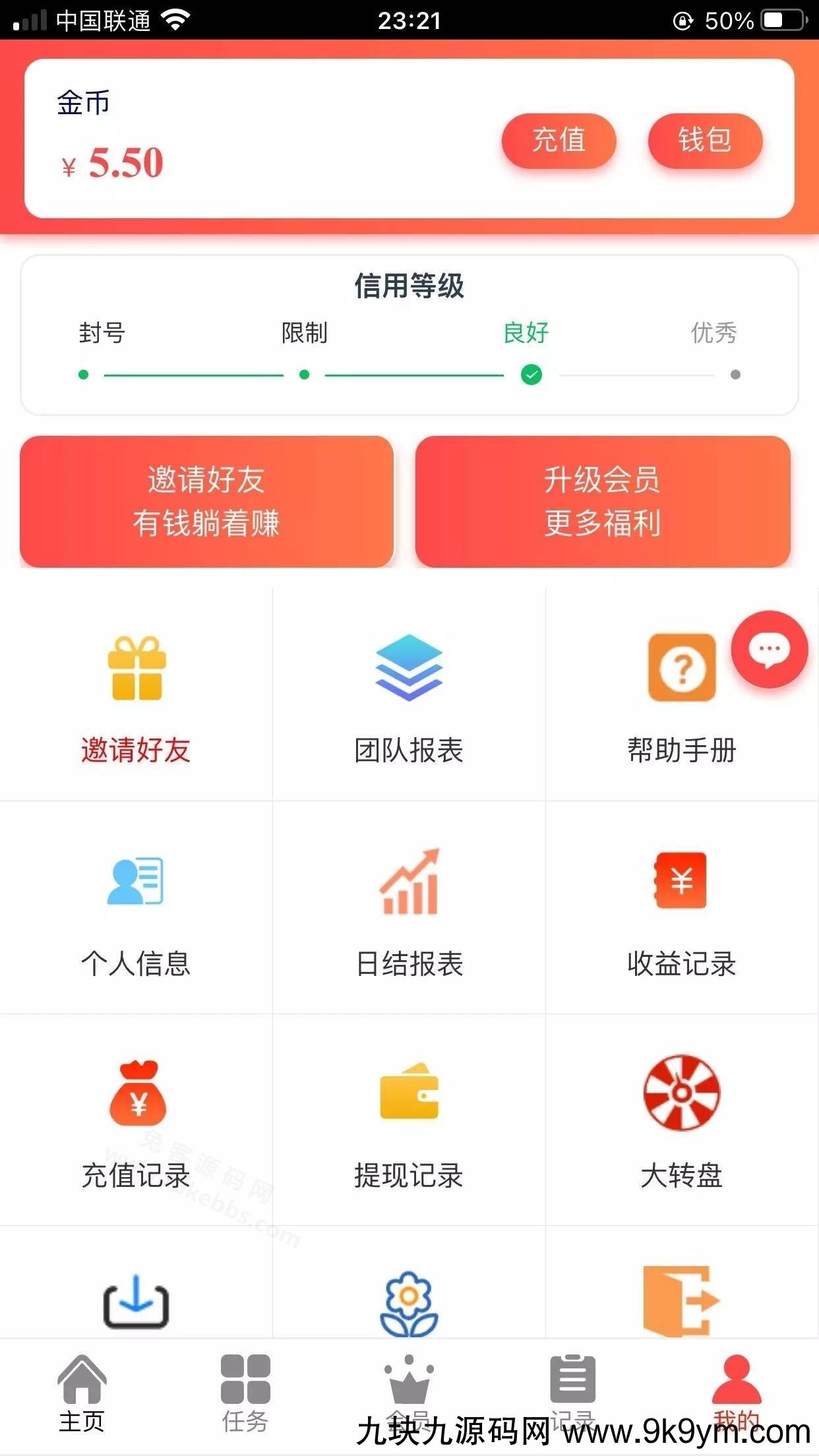This screenshot has width=819, height=1456.
Task: Open 充值记录 recharge history
Action: click(136, 1121)
